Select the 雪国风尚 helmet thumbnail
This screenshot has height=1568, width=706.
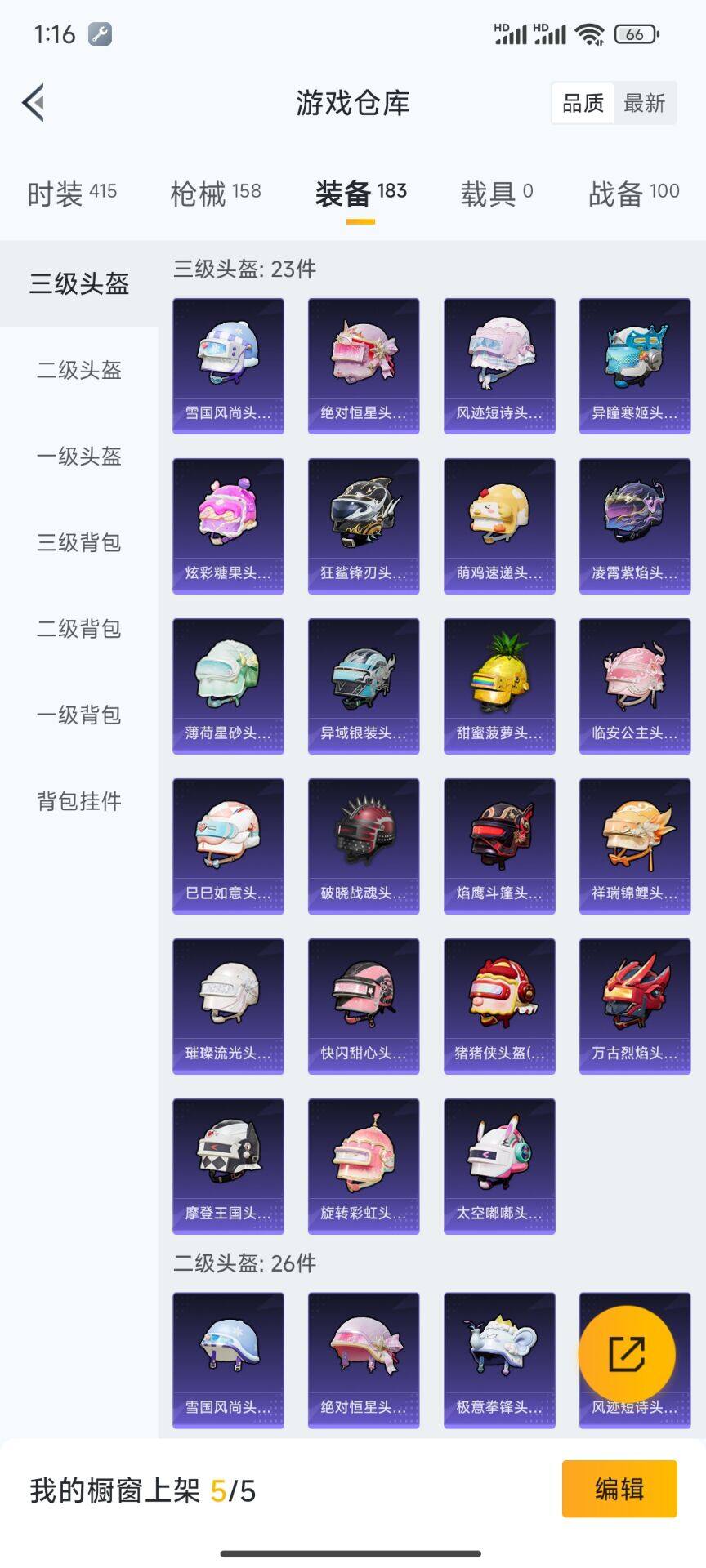pyautogui.click(x=228, y=364)
